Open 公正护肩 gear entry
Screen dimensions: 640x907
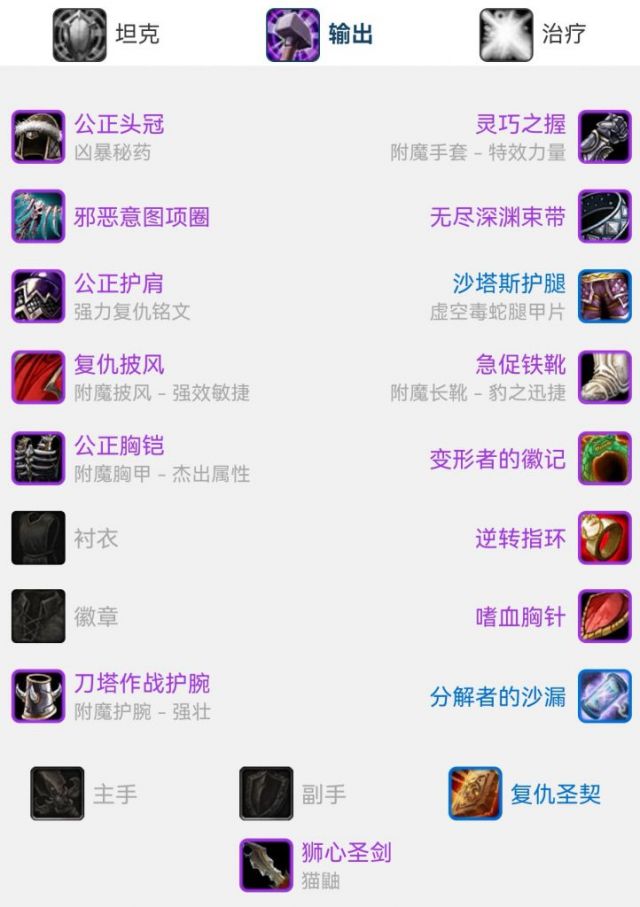coord(118,284)
